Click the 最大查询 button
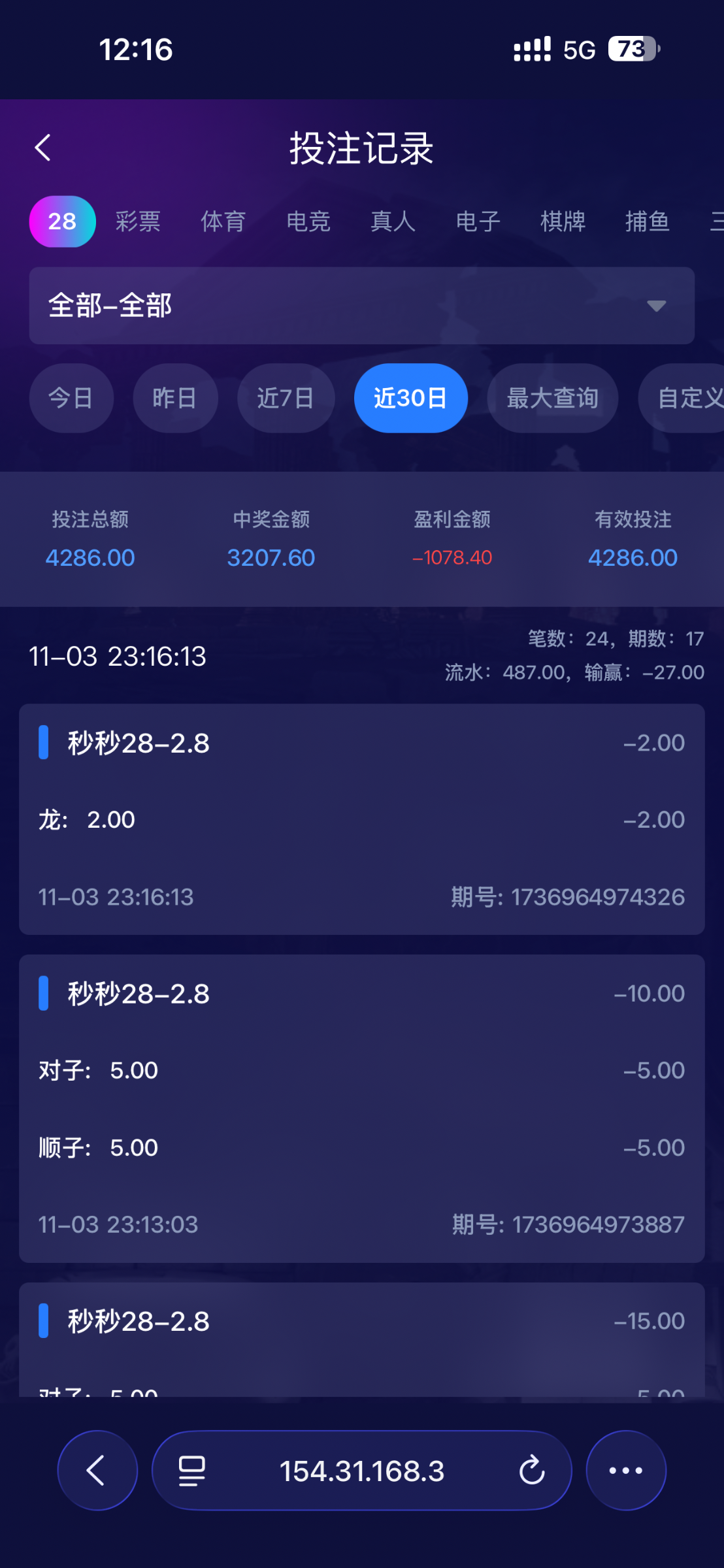 click(x=551, y=398)
